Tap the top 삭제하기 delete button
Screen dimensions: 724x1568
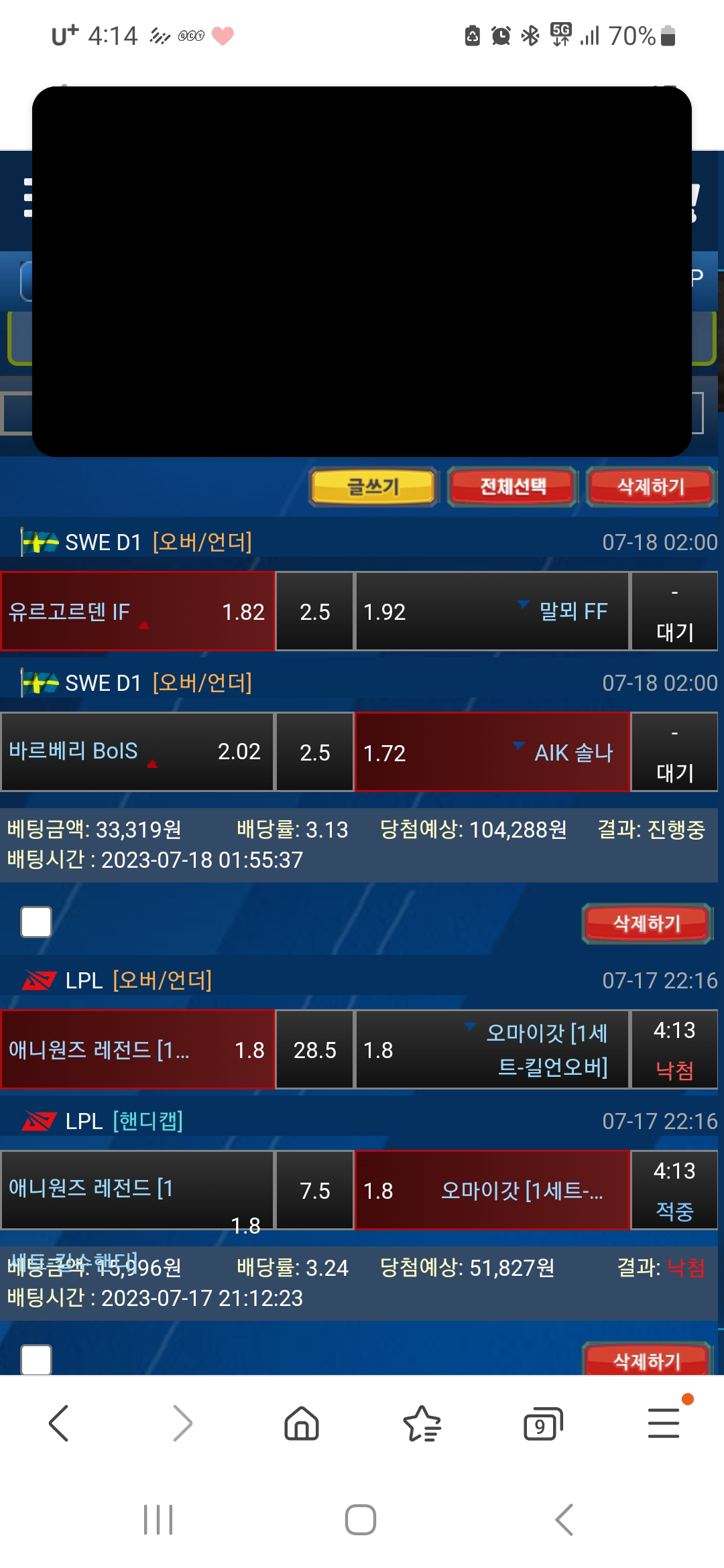point(650,486)
